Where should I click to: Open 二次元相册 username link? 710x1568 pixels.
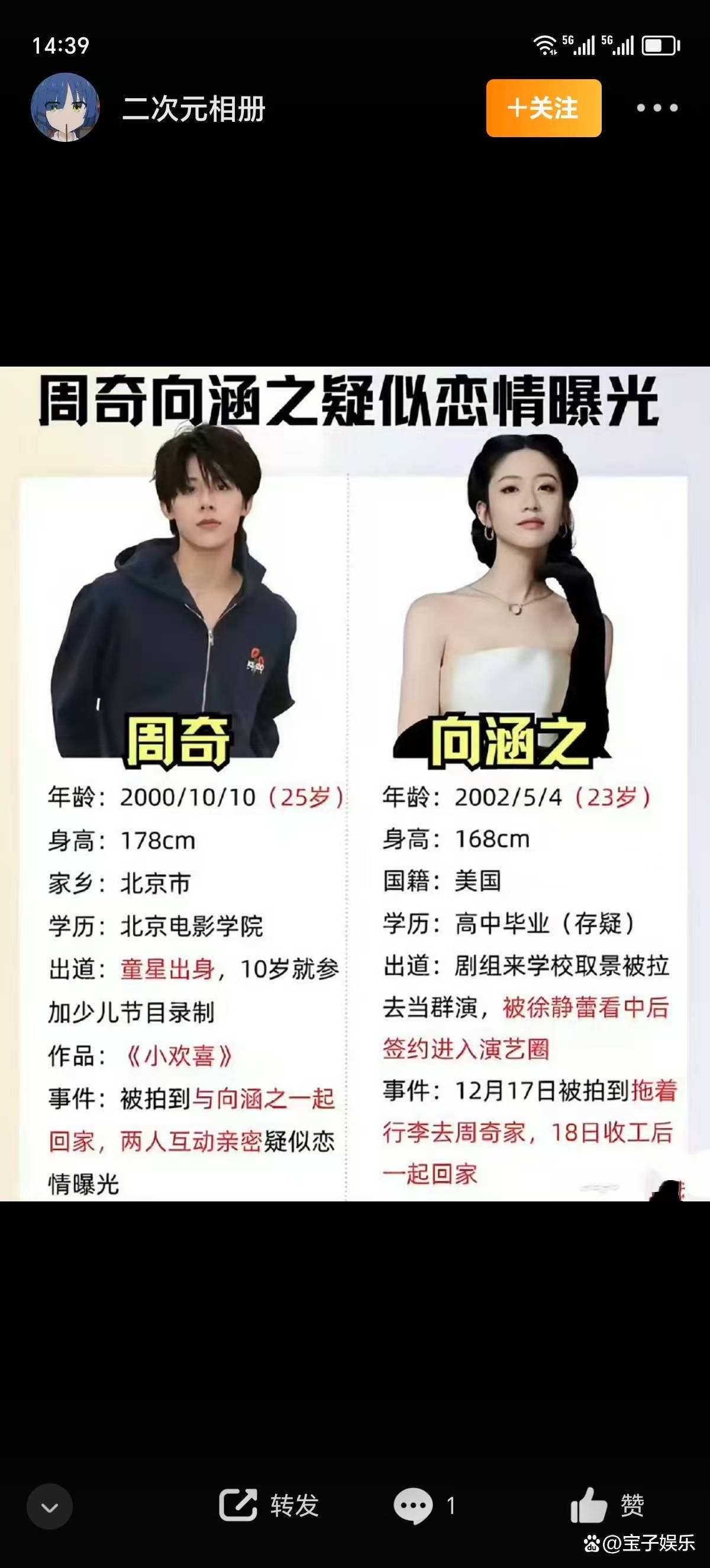tap(193, 109)
